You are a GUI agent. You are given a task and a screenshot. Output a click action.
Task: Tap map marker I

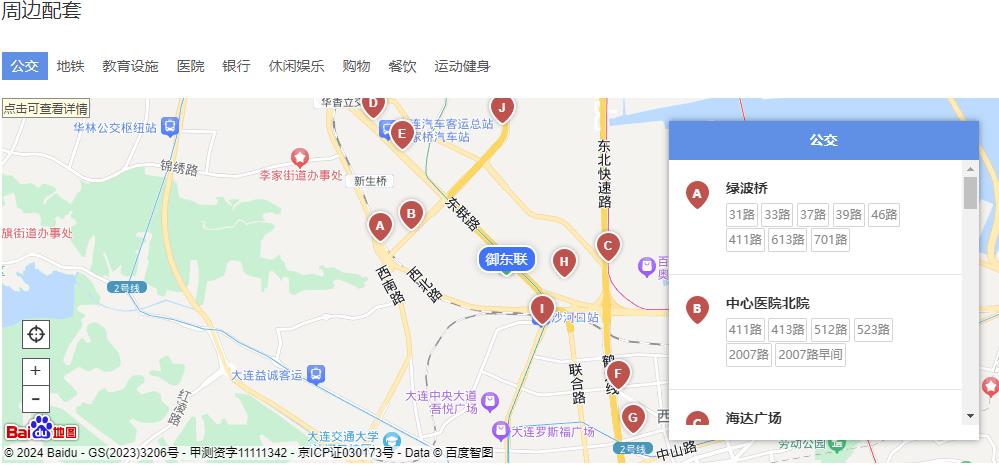[541, 308]
